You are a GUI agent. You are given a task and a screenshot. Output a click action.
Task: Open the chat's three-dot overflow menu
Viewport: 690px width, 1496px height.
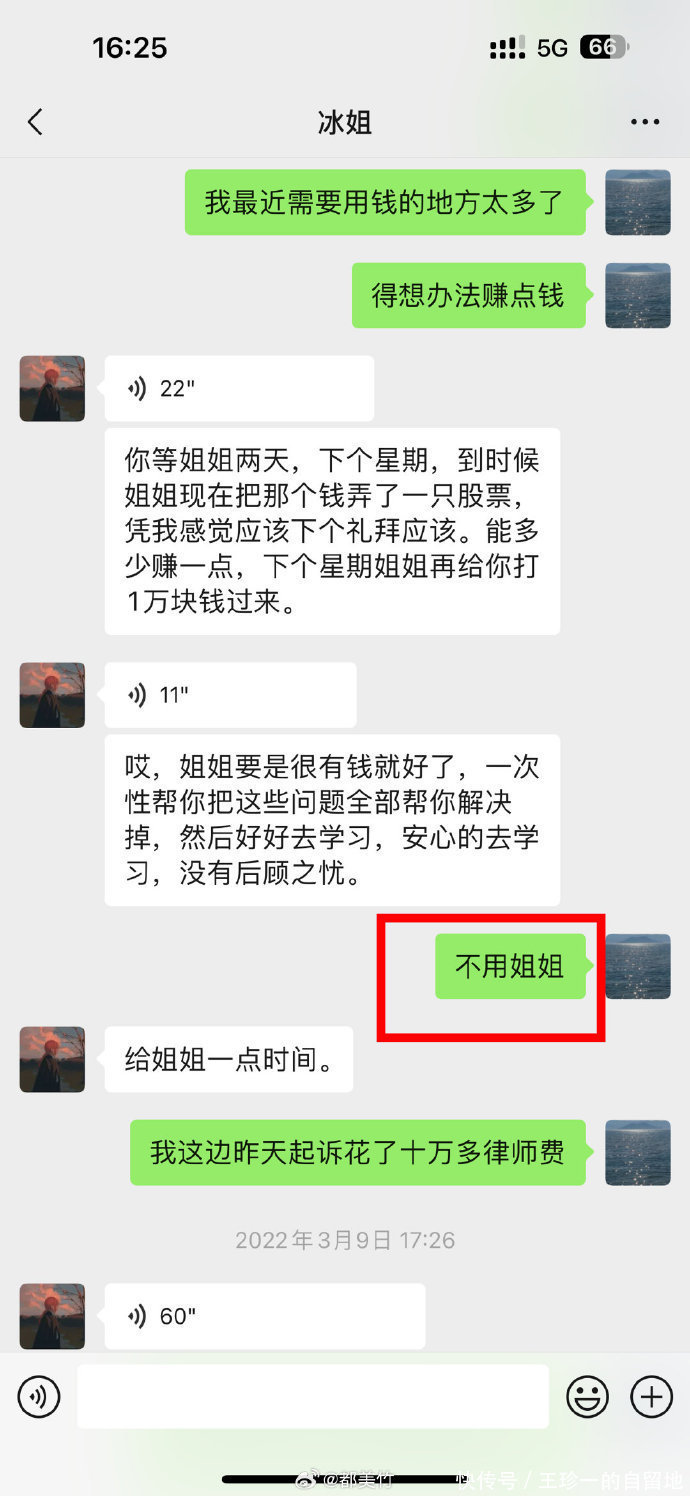645,123
